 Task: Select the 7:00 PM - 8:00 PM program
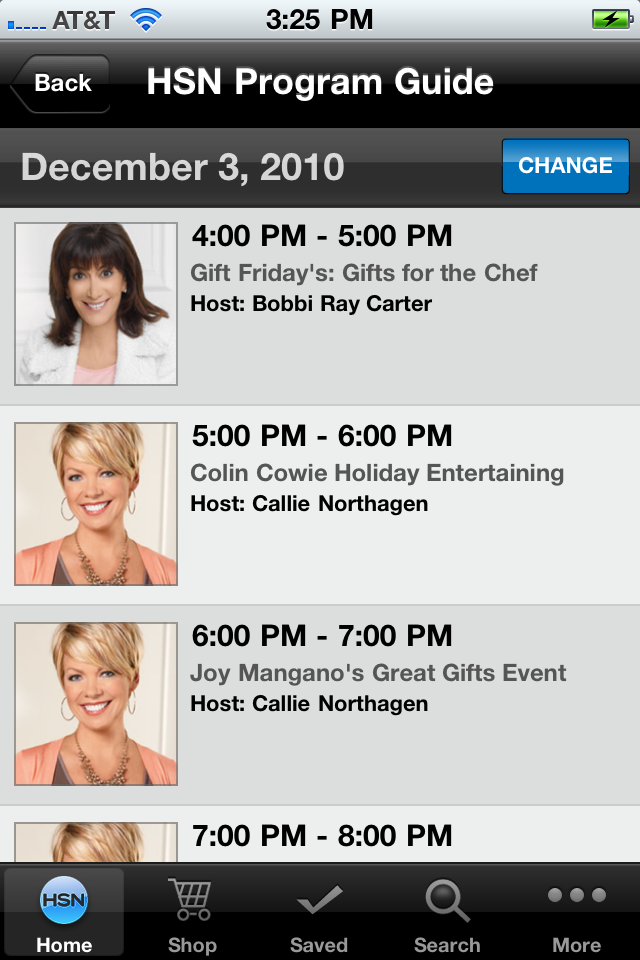click(x=322, y=835)
